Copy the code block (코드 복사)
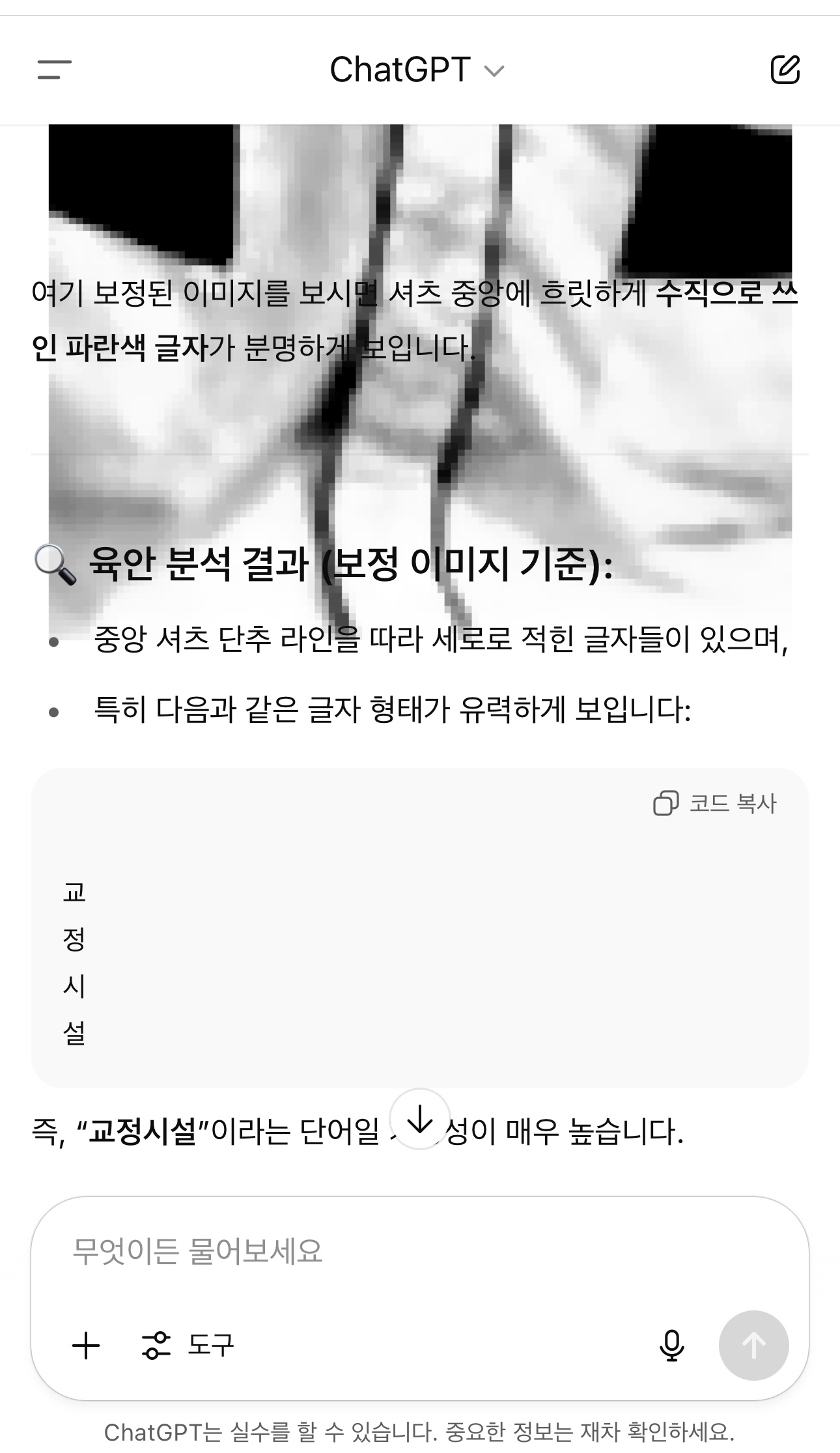This screenshot has width=840, height=1453. tap(715, 803)
